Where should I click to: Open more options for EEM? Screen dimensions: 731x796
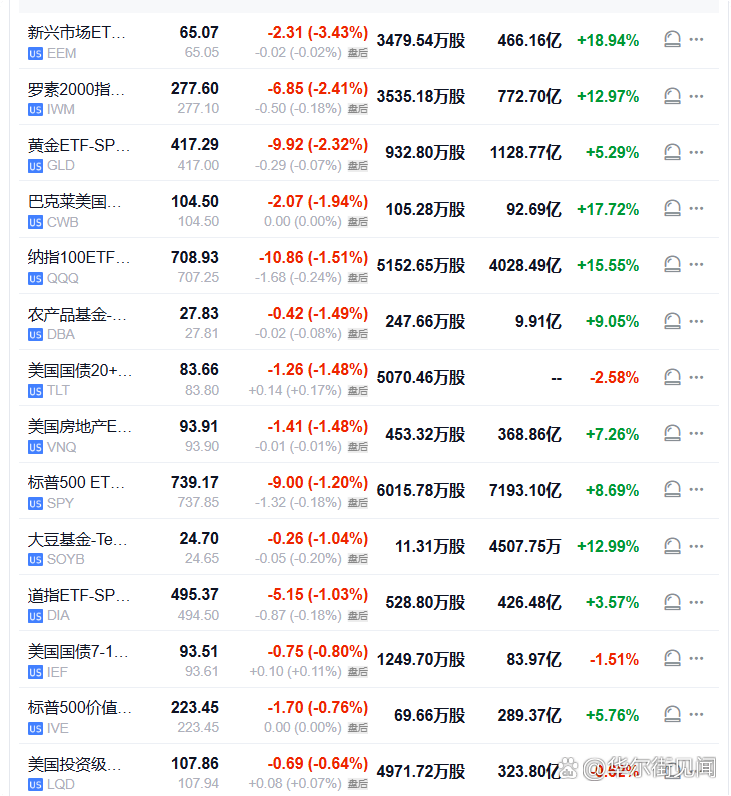coord(696,40)
